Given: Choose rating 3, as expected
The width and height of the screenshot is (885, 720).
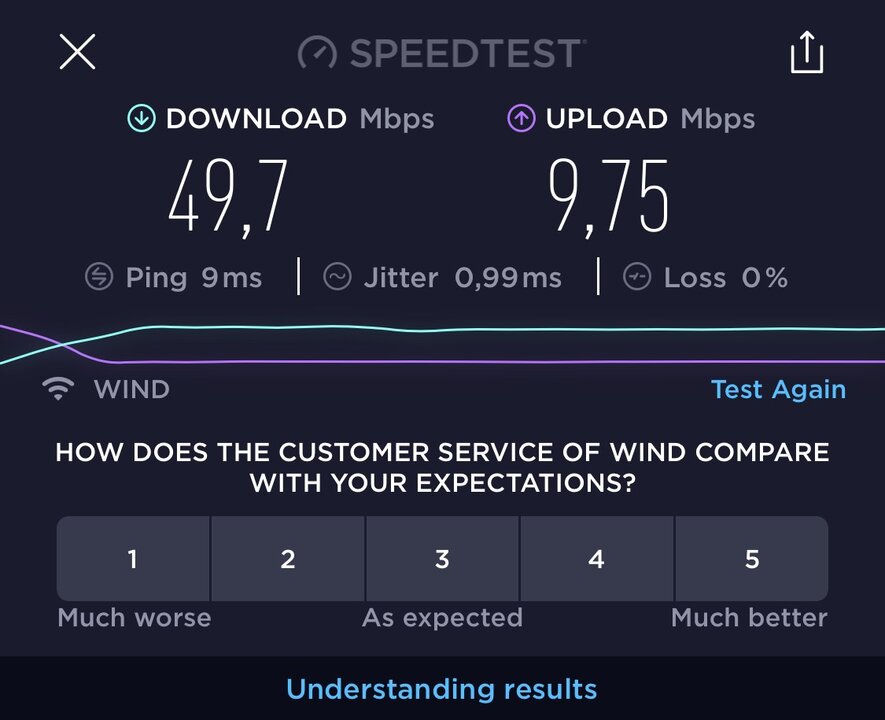Looking at the screenshot, I should 442,559.
